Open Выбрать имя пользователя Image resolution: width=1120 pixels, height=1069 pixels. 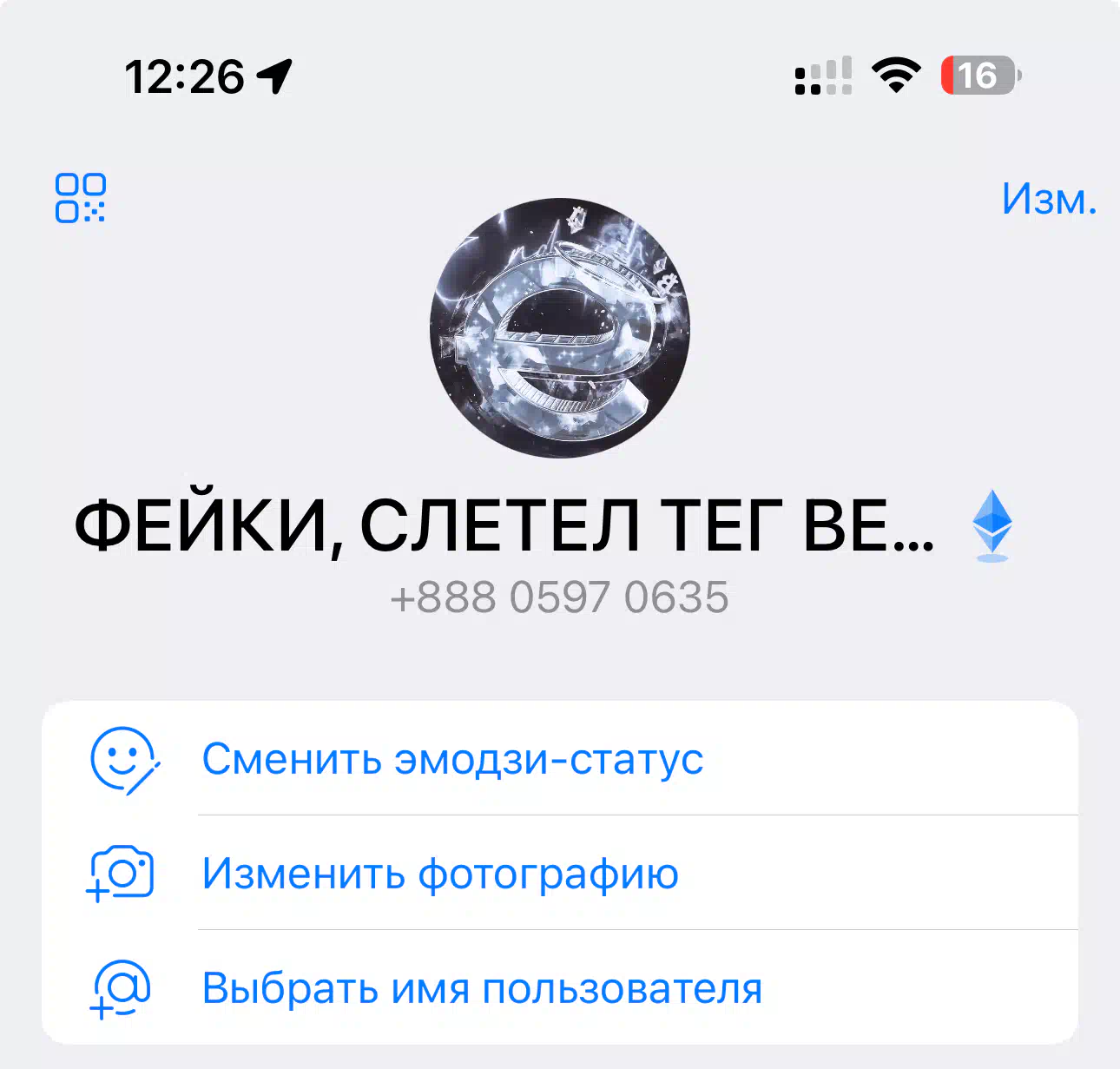coord(482,988)
